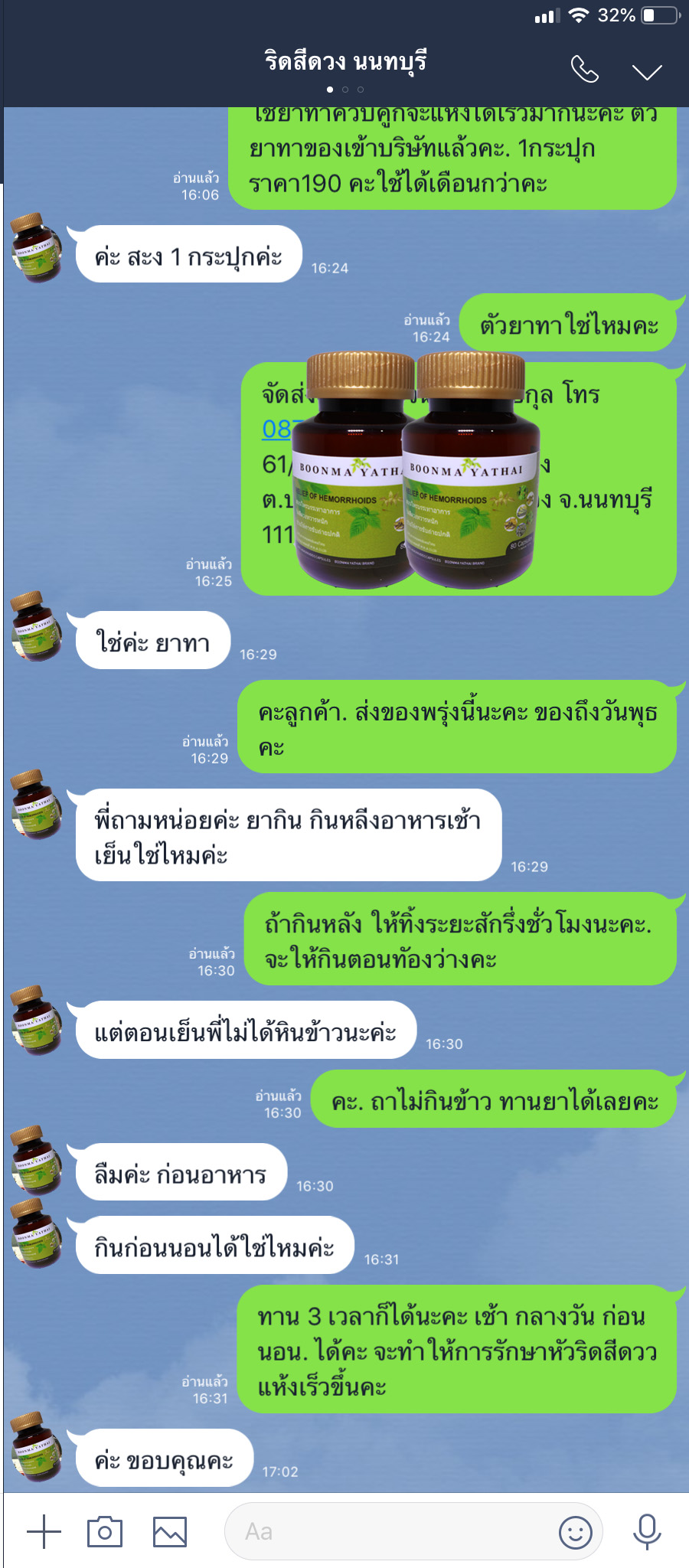Open contact's profile avatar beside ค่ะ ขอบคุณคะ
This screenshot has height=1568, width=689.
pos(37,1446)
